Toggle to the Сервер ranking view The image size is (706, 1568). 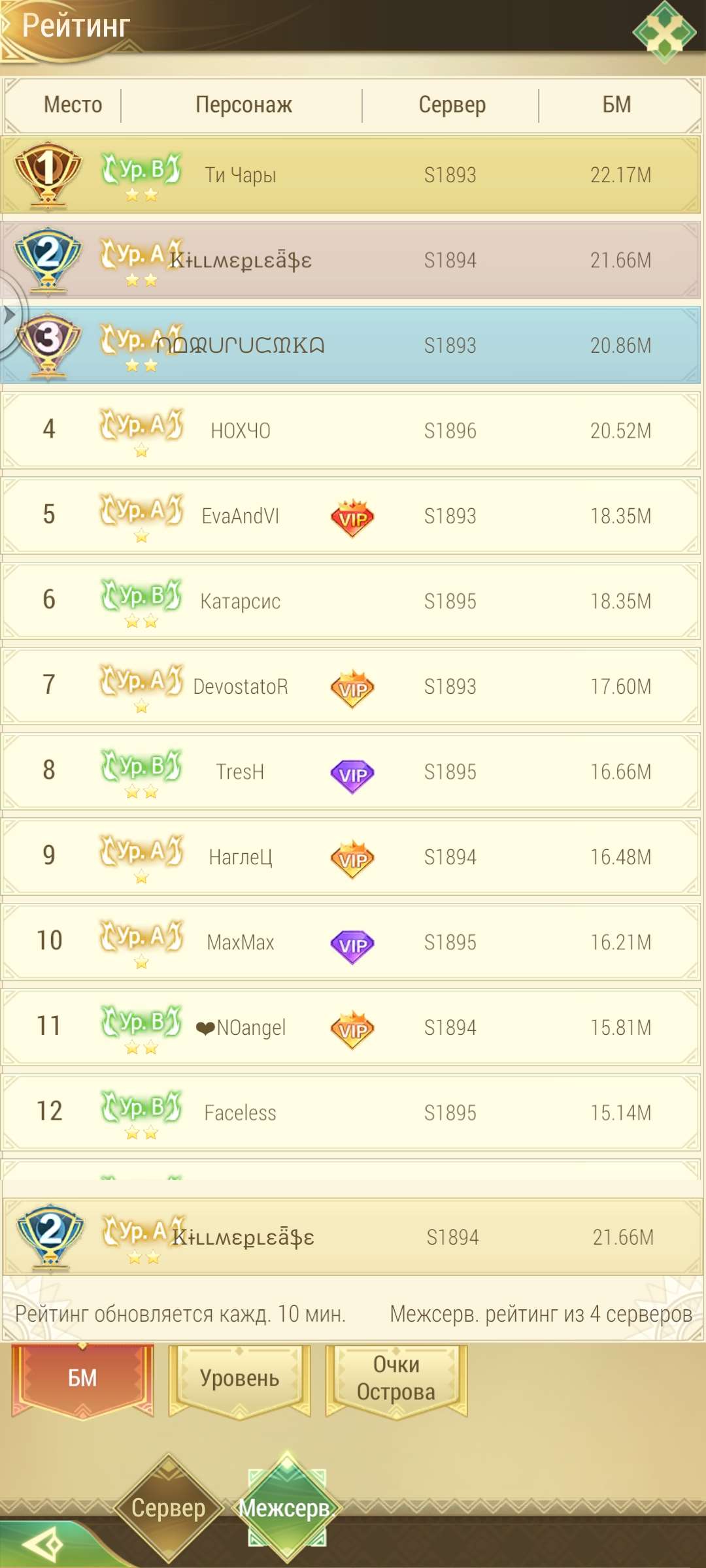tap(169, 1510)
